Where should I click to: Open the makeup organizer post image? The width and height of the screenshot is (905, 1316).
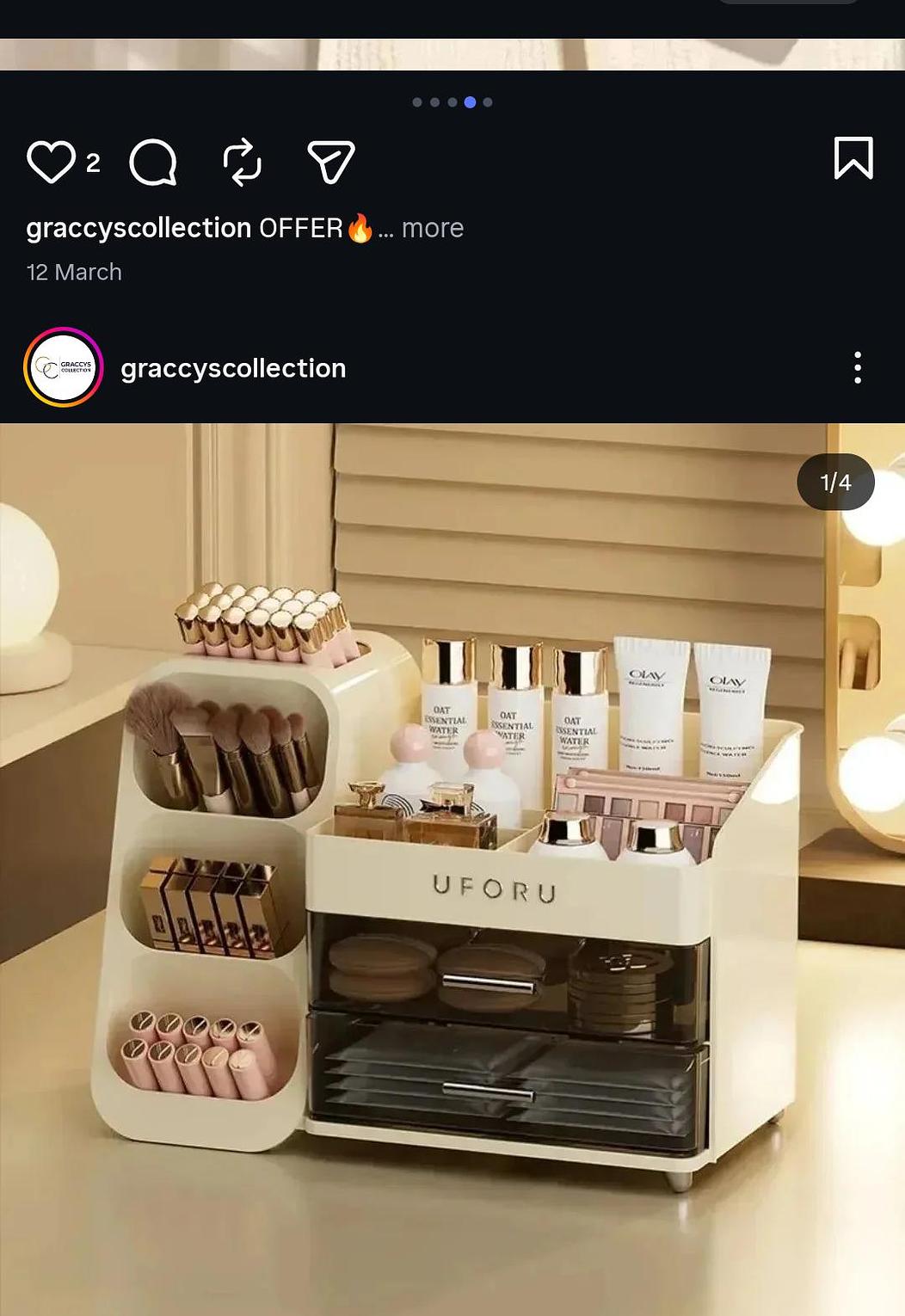(x=453, y=869)
